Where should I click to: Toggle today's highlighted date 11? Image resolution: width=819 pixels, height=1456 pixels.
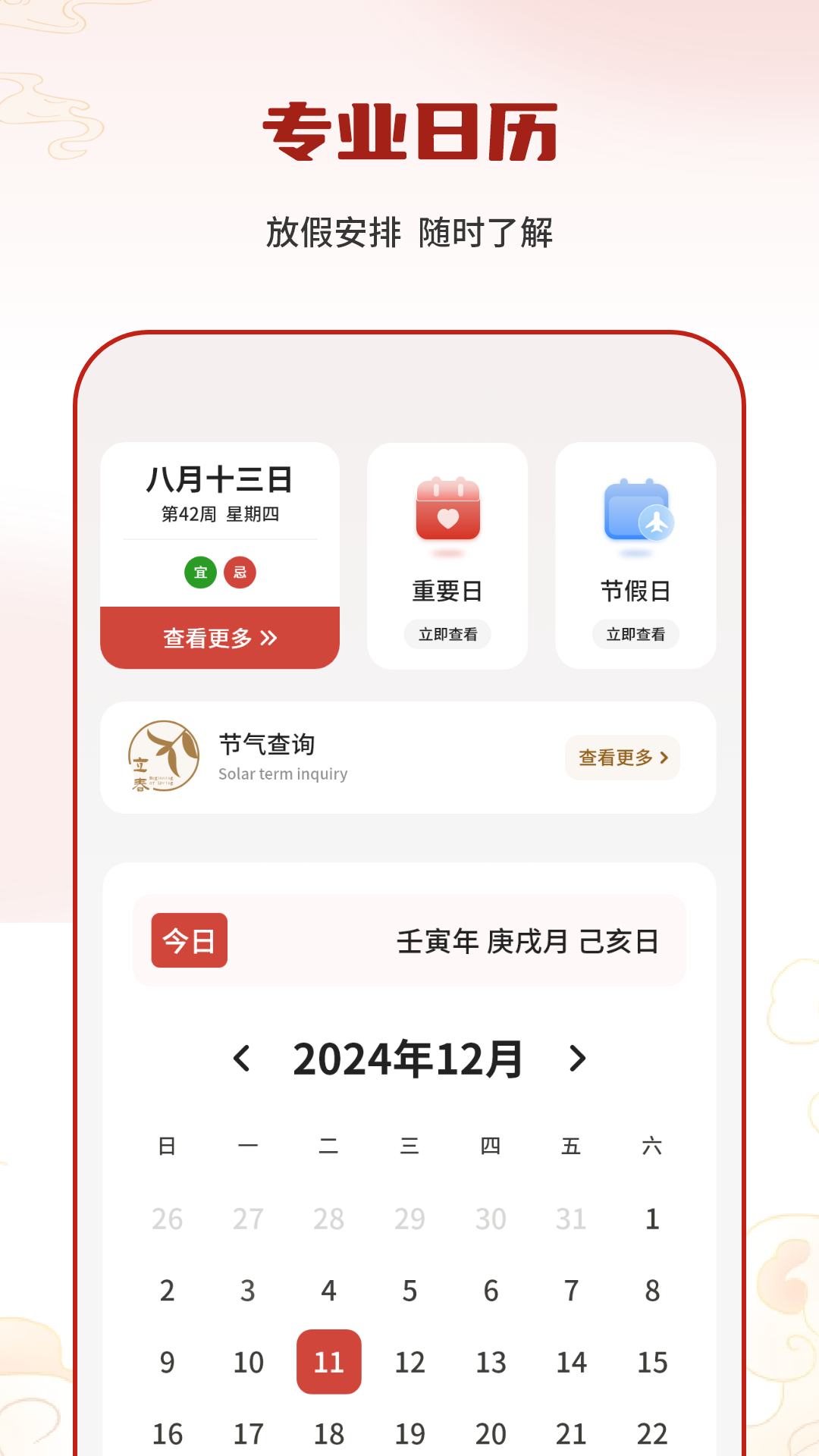click(328, 1361)
